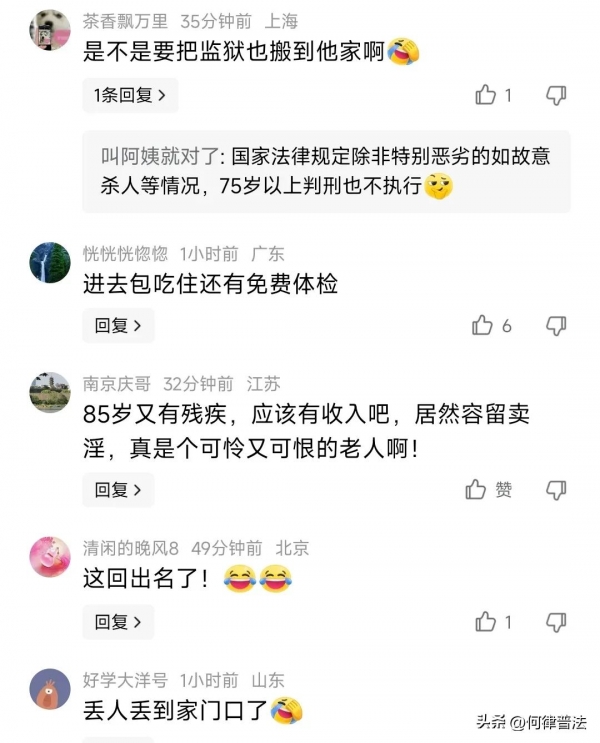This screenshot has width=600, height=743.
Task: Open 茶香飘万里's profile avatar
Action: tap(49, 30)
